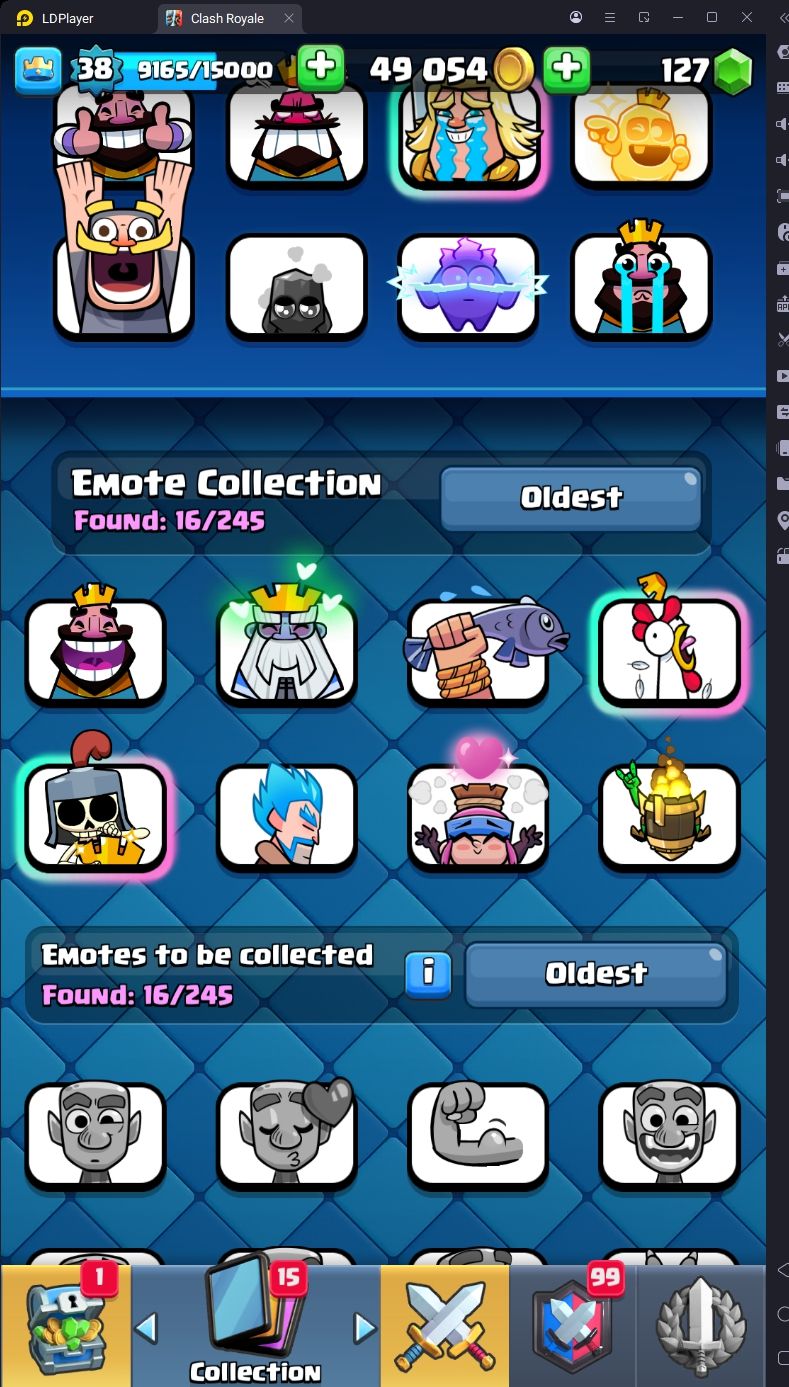The width and height of the screenshot is (789, 1387).
Task: Select the flaming barrel emote
Action: pos(669,815)
